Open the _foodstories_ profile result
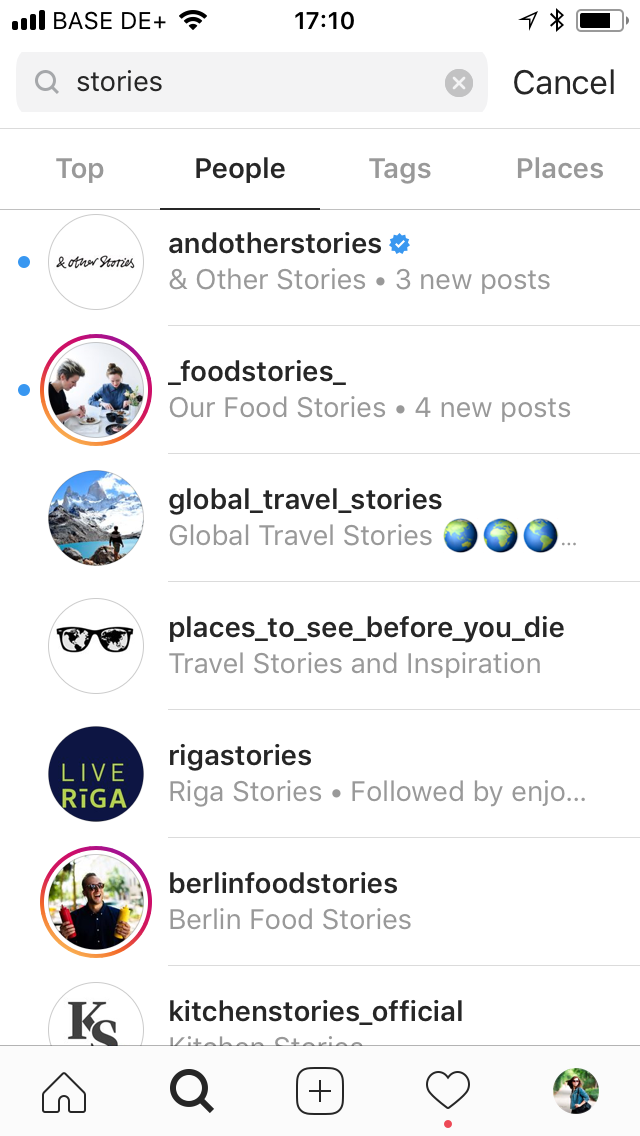This screenshot has height=1136, width=640. [x=320, y=390]
